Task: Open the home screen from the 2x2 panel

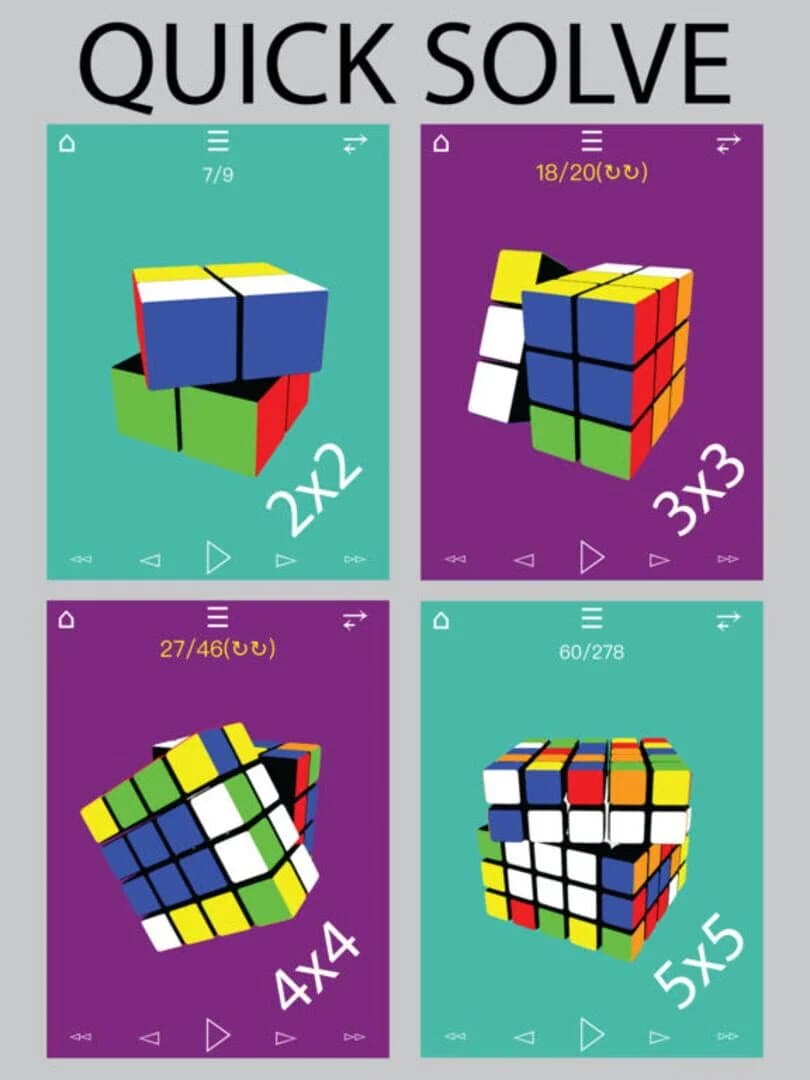Action: [65, 142]
